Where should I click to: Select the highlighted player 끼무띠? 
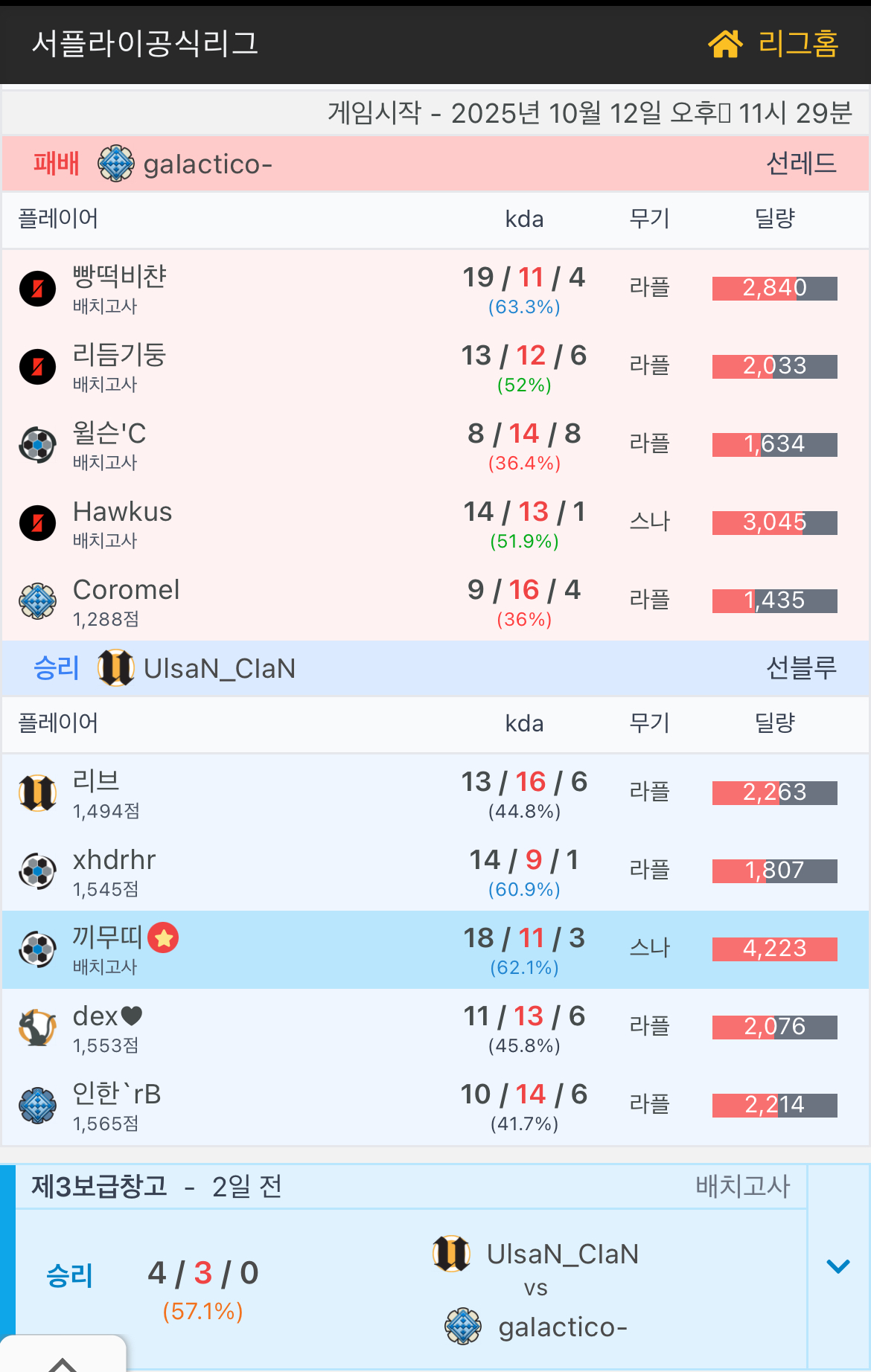click(x=107, y=937)
